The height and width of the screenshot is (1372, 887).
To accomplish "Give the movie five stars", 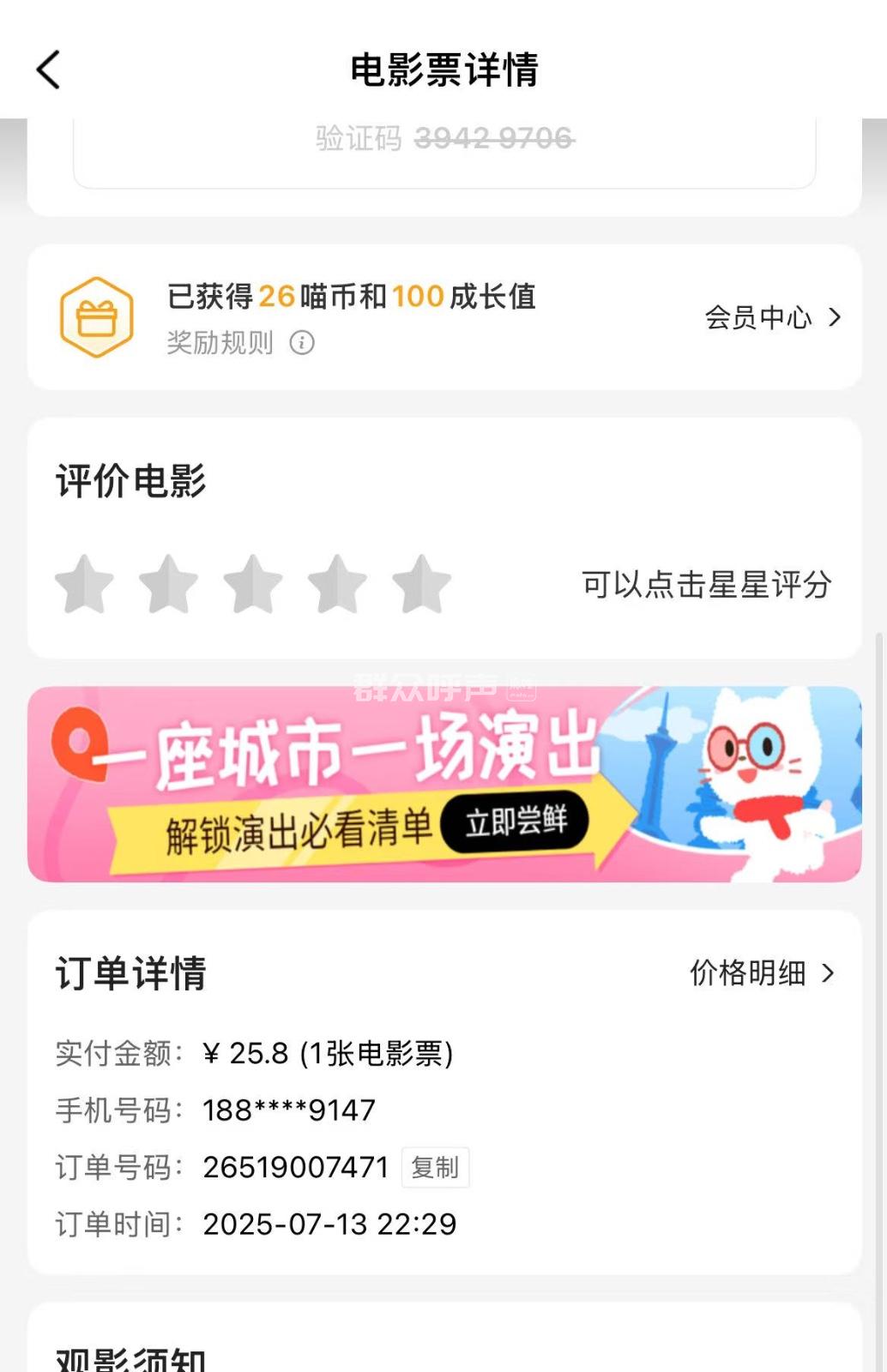I will (x=422, y=585).
